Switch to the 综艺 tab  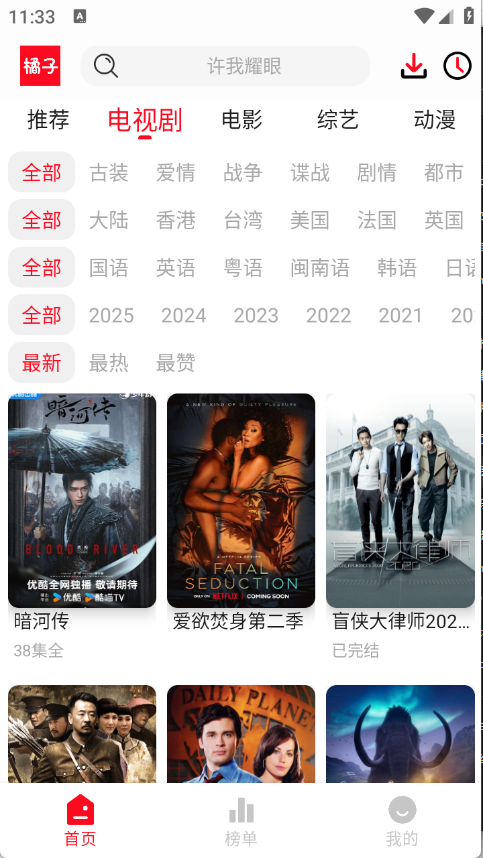338,119
